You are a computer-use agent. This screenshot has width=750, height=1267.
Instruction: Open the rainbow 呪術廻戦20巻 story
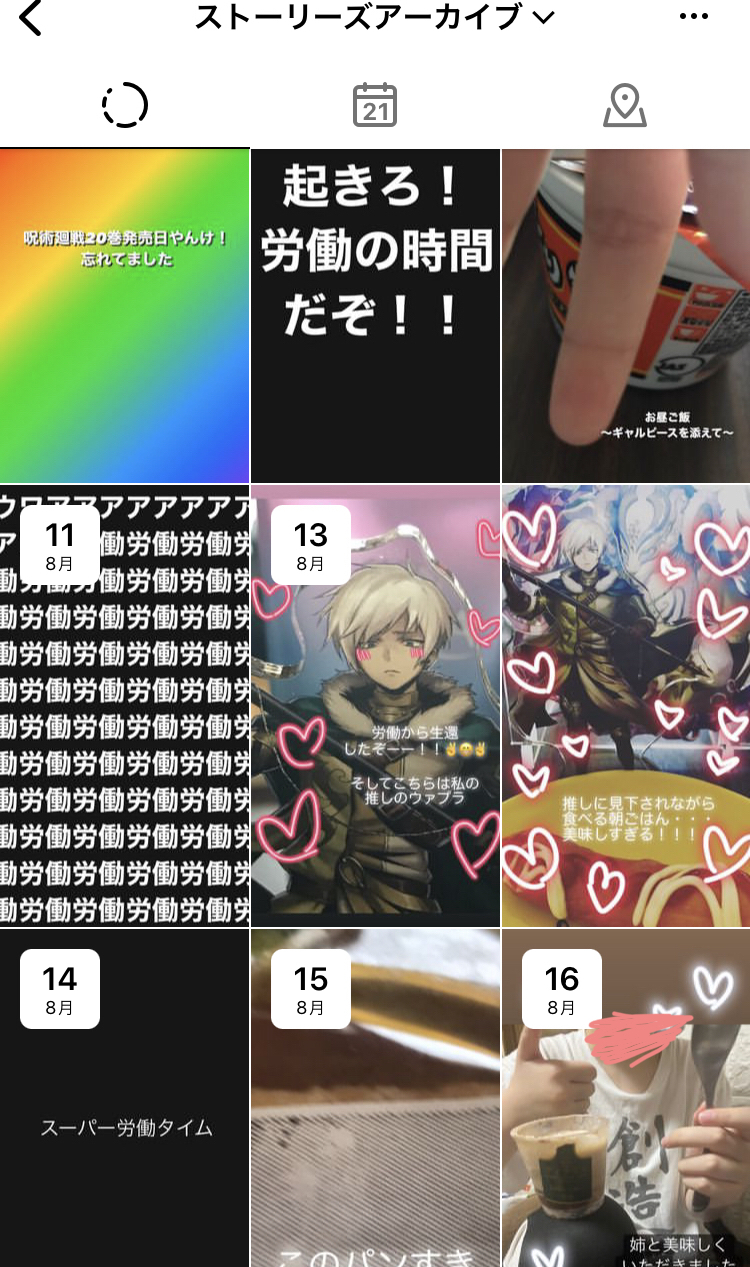tap(124, 316)
